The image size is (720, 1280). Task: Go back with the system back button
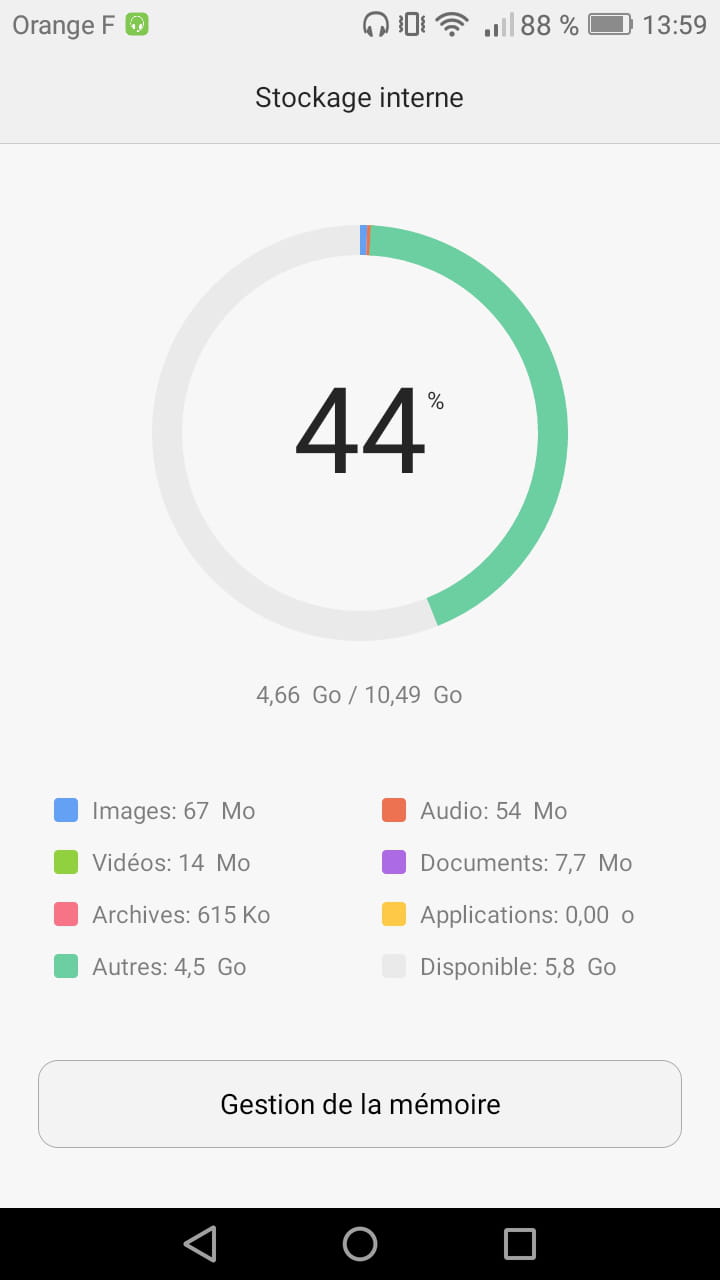(201, 1244)
